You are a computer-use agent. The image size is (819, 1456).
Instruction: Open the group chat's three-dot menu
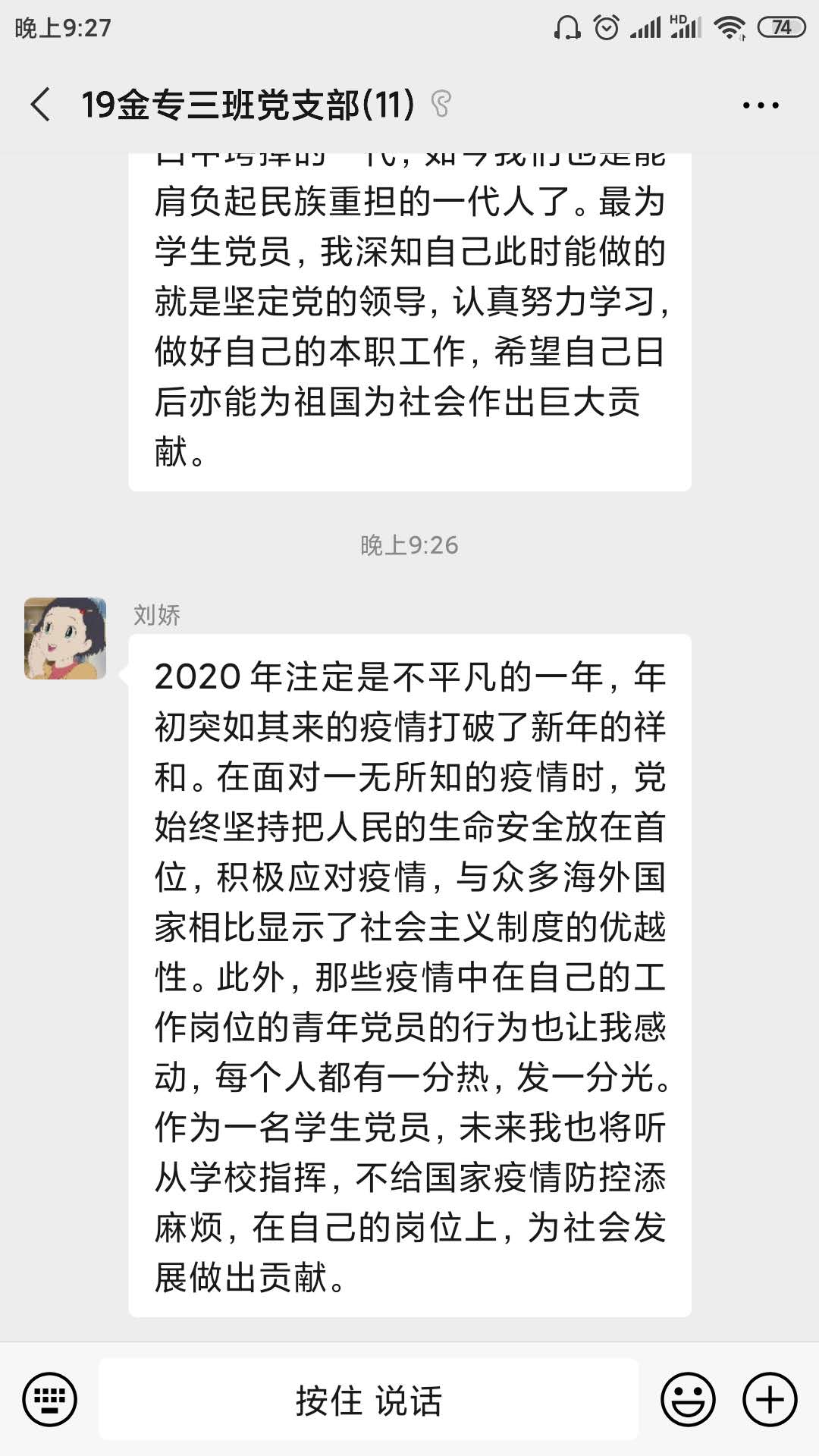point(761,105)
